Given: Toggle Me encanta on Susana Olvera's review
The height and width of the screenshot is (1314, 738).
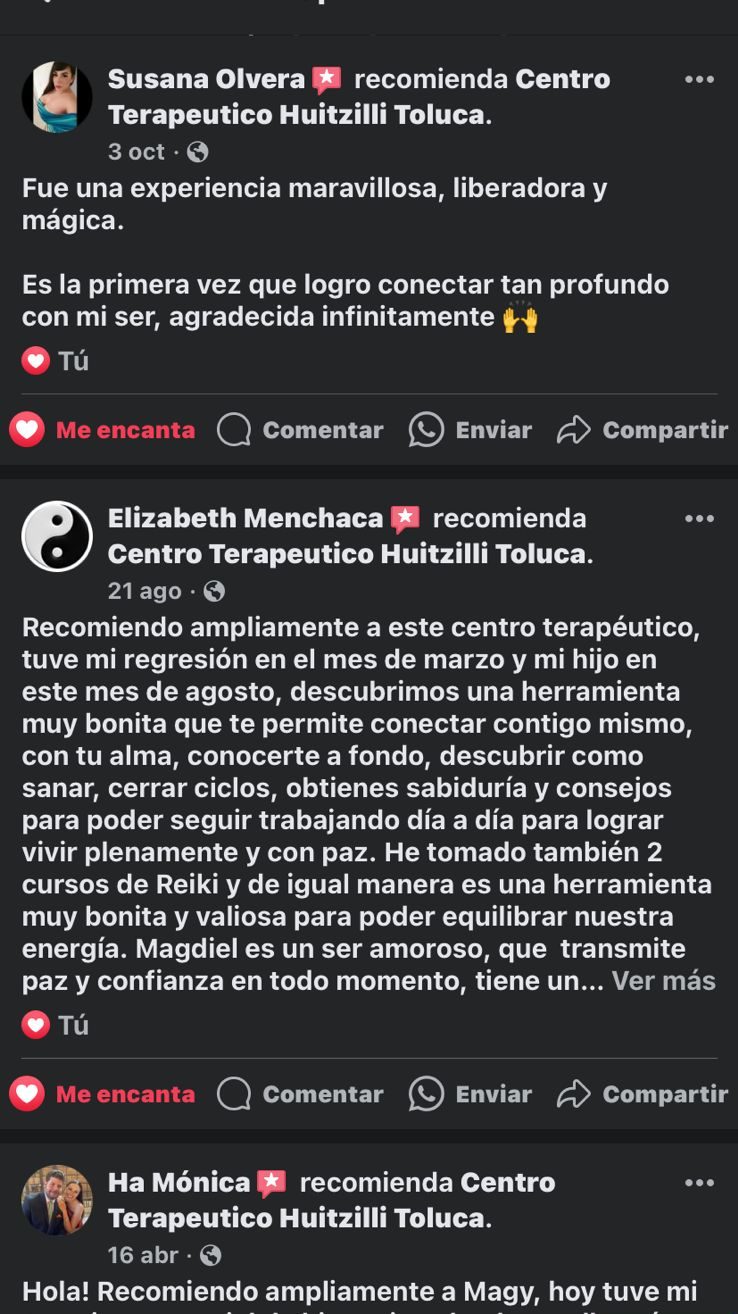Looking at the screenshot, I should pyautogui.click(x=103, y=430).
